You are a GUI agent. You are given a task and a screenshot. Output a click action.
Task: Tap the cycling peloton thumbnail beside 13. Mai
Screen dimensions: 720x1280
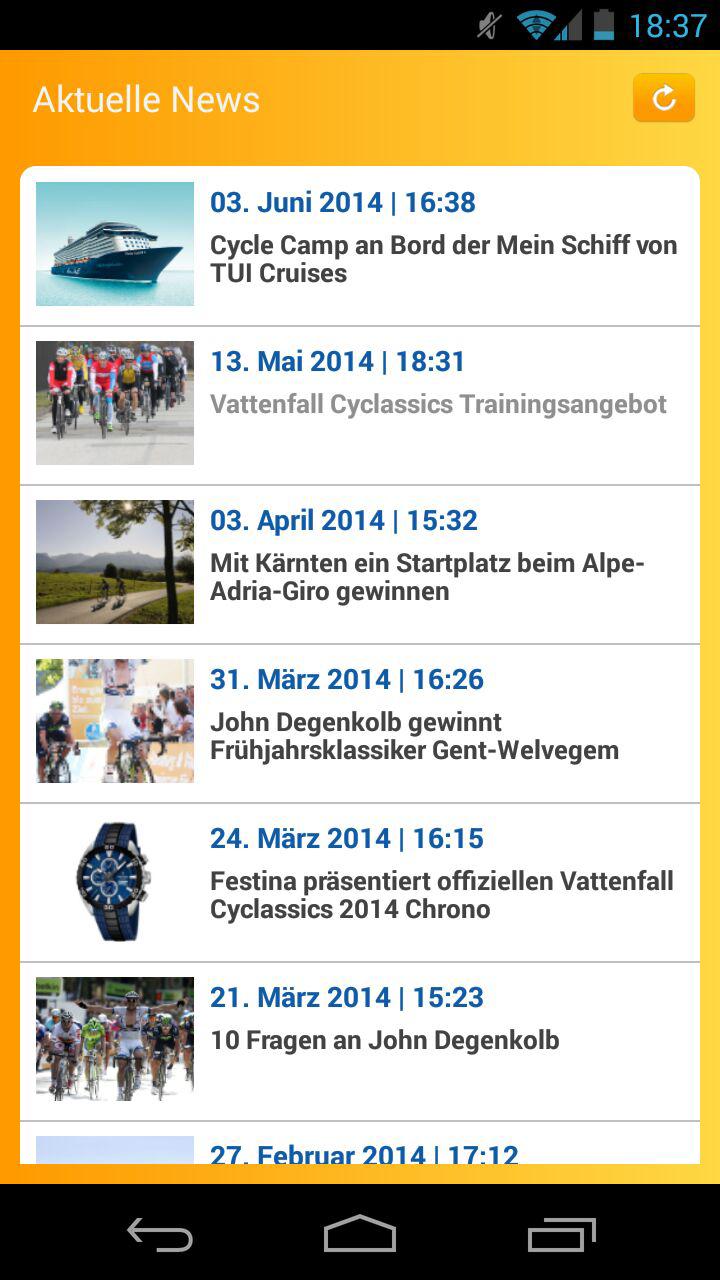click(x=114, y=402)
